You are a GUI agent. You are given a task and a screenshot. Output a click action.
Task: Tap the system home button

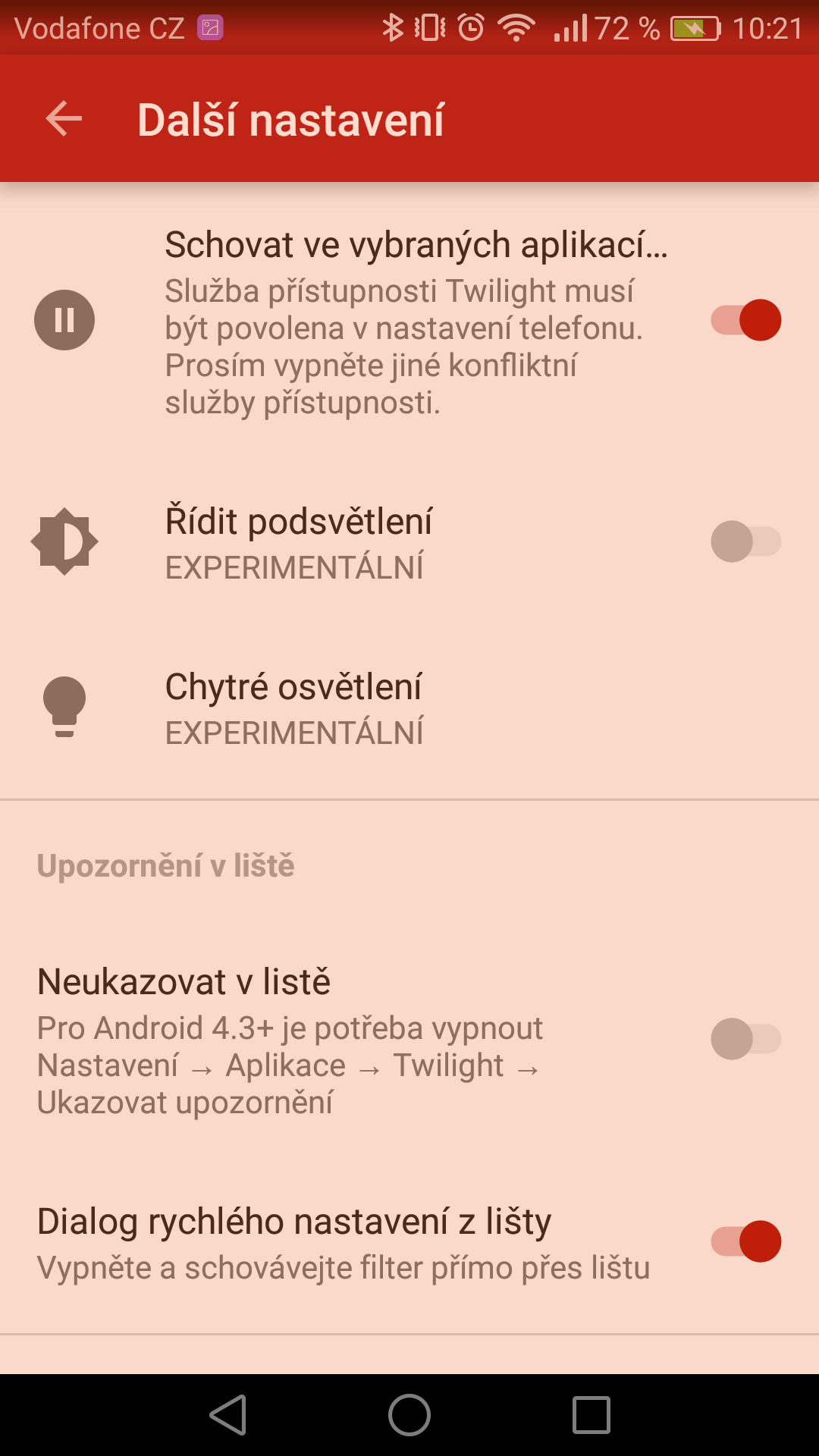point(409,1415)
